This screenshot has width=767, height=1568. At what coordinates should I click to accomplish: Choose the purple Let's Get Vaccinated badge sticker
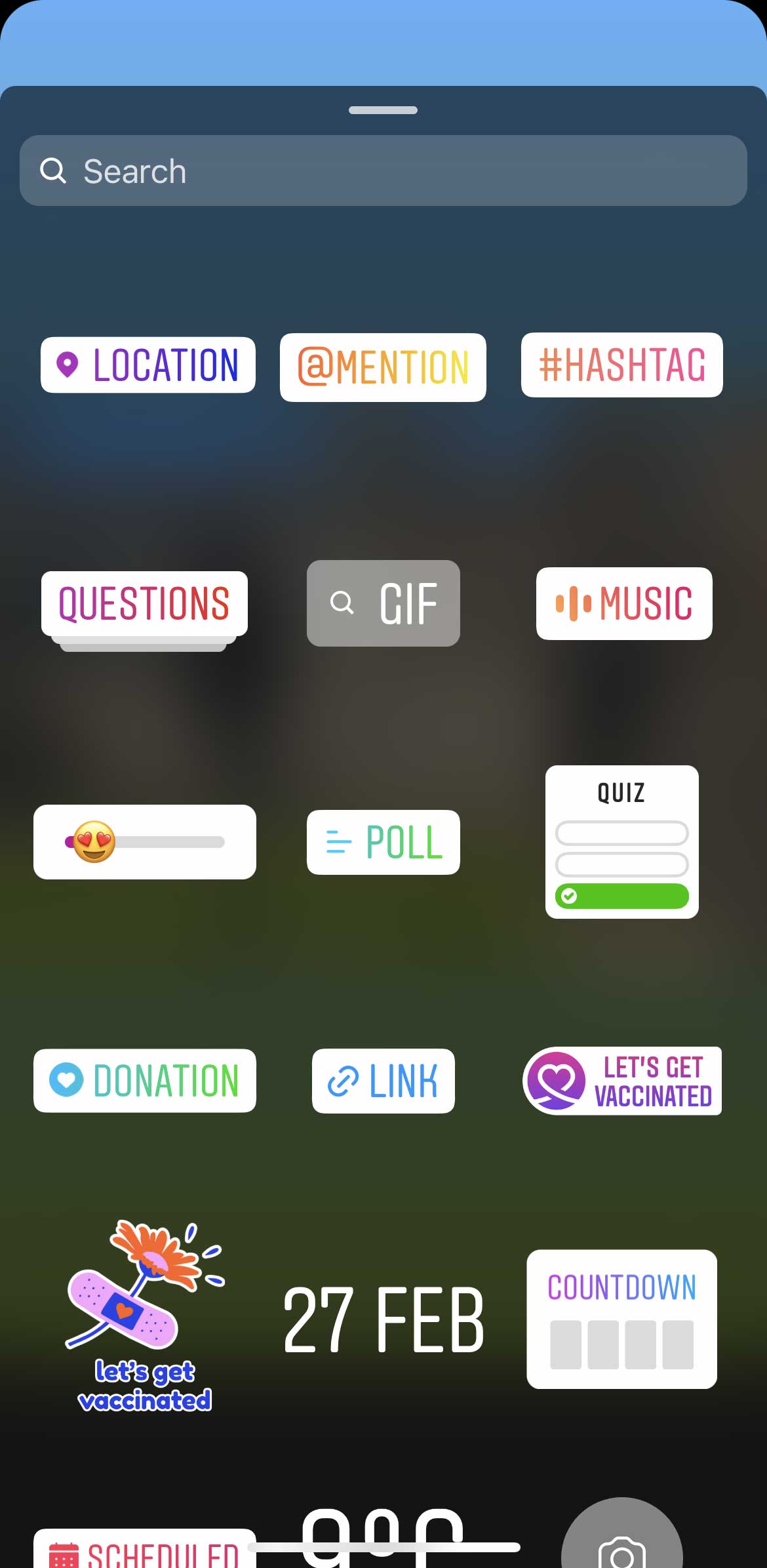click(622, 1081)
